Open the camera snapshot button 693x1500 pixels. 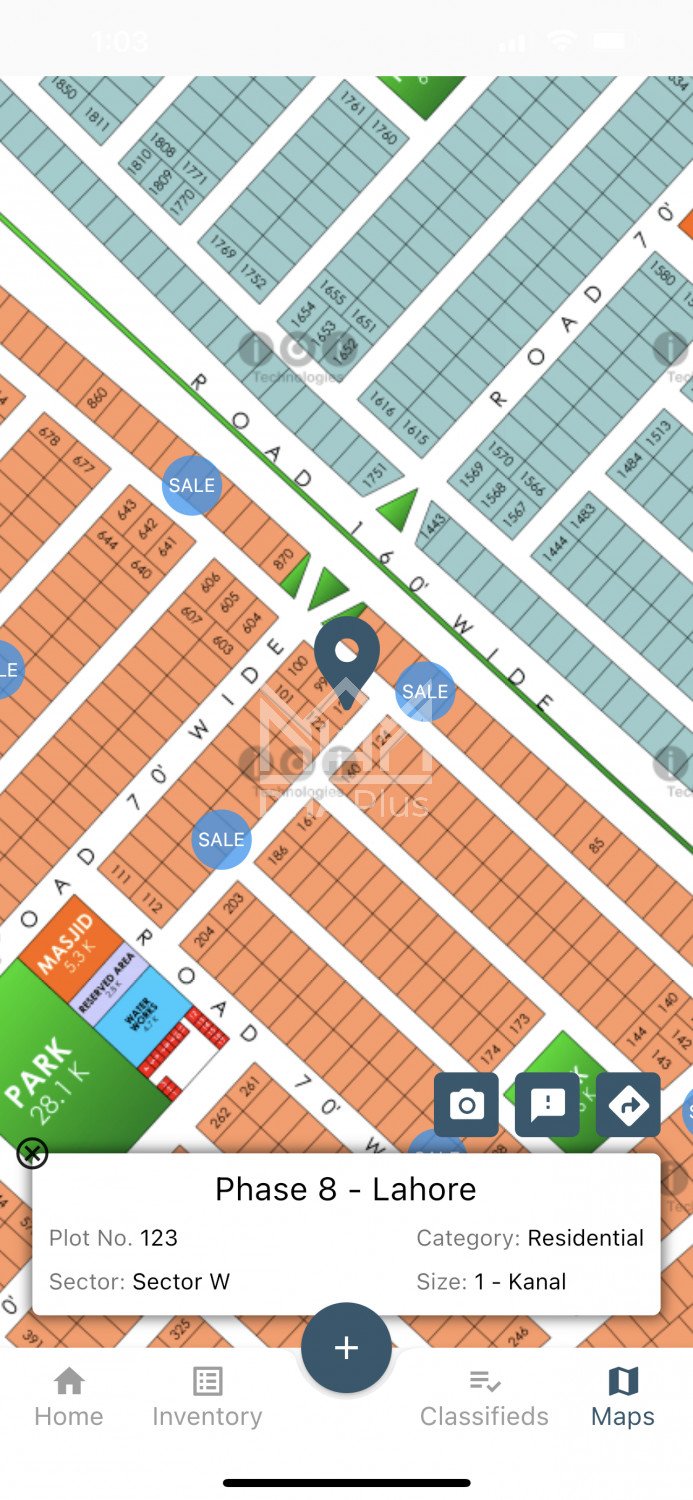click(466, 1105)
